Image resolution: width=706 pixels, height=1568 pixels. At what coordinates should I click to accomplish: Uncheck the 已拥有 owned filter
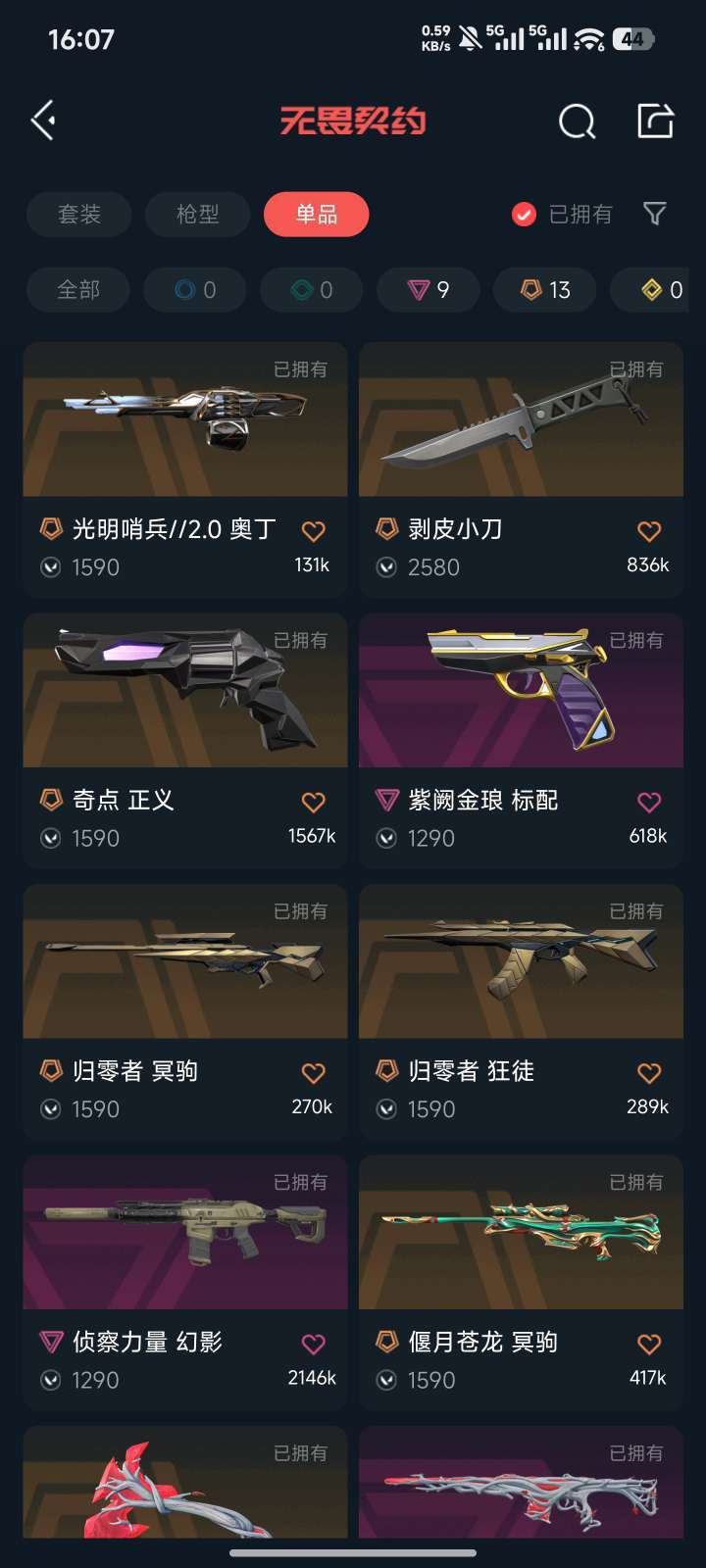525,215
